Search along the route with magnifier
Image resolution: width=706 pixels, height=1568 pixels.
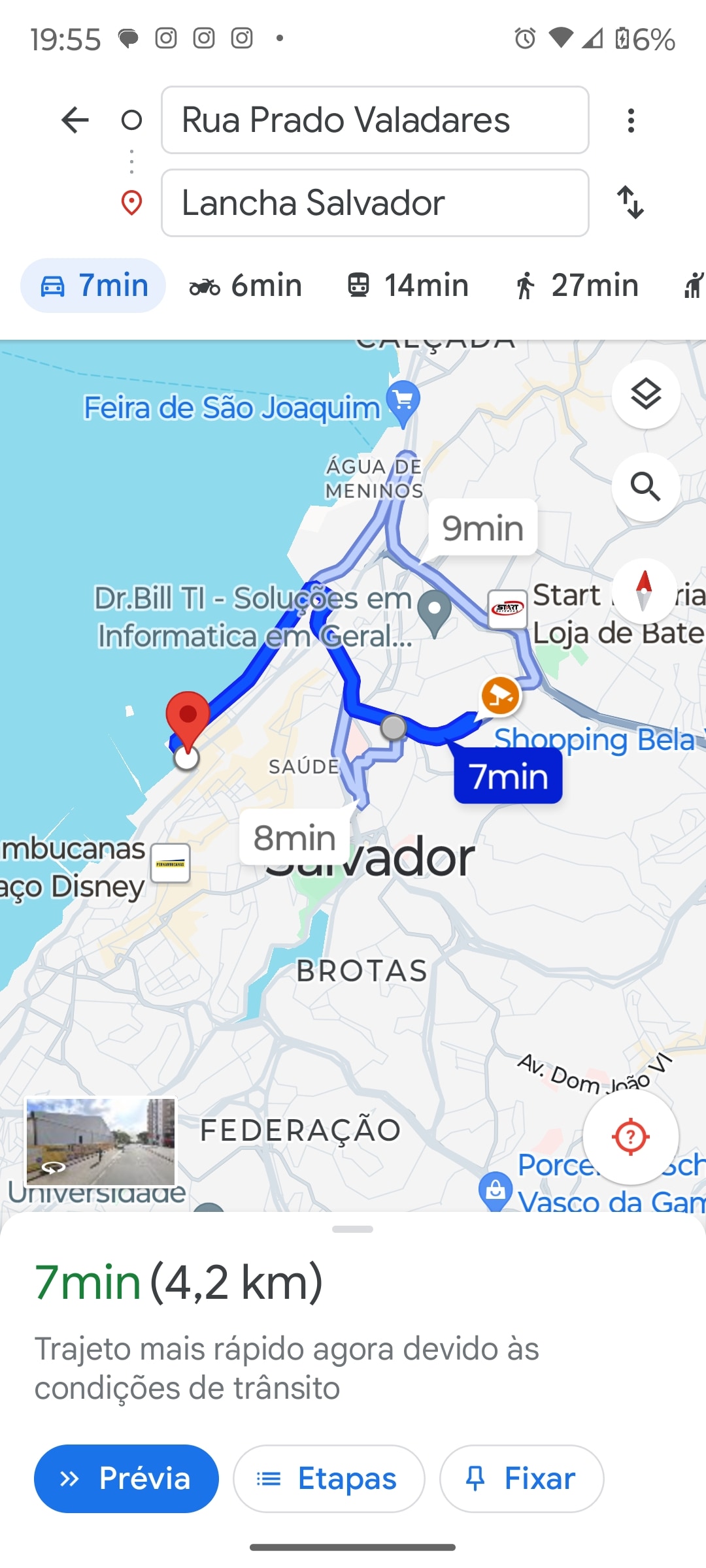click(x=645, y=487)
